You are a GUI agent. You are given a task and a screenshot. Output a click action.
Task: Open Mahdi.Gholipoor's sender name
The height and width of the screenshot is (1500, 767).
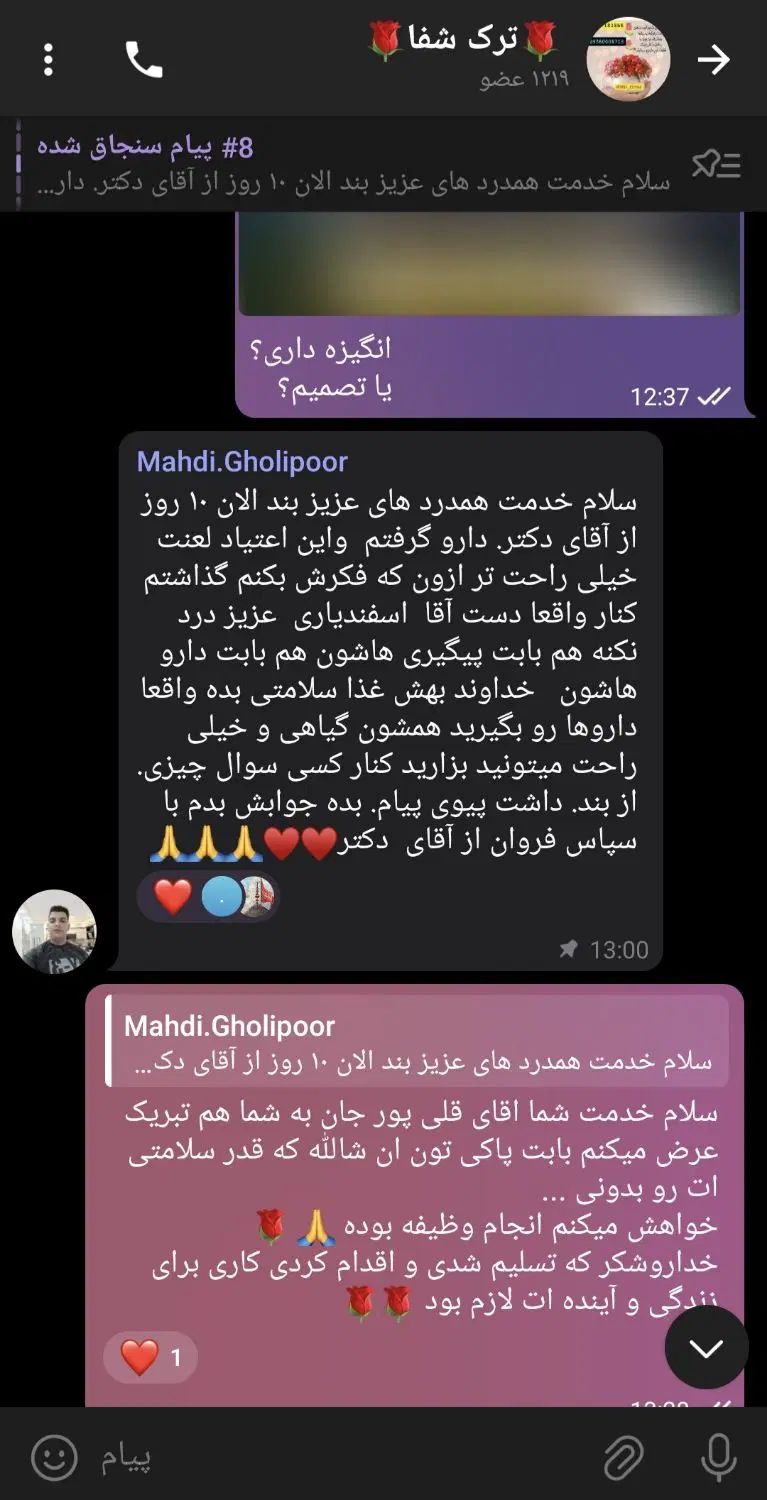click(242, 462)
